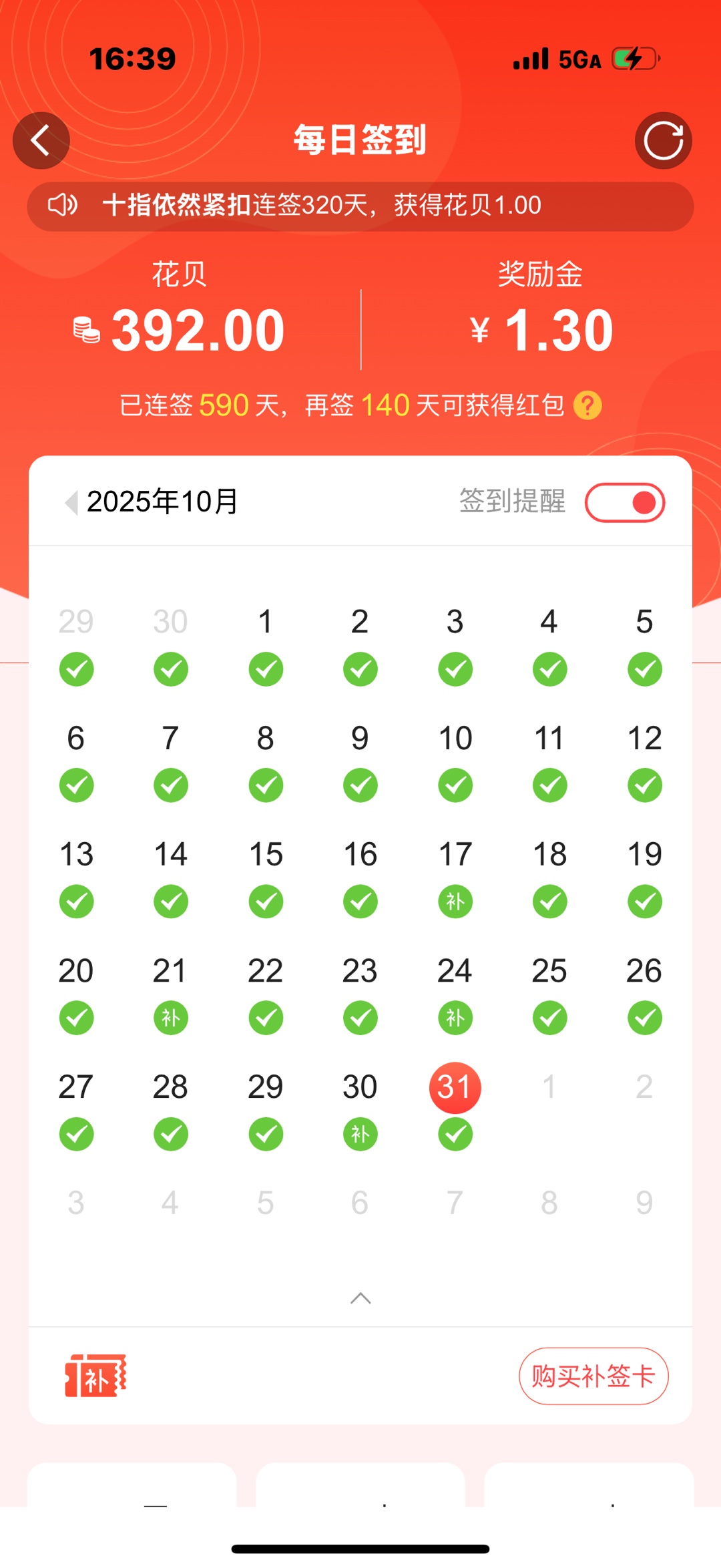The image size is (721, 1568).
Task: Go back using the top-left arrow
Action: [x=41, y=140]
